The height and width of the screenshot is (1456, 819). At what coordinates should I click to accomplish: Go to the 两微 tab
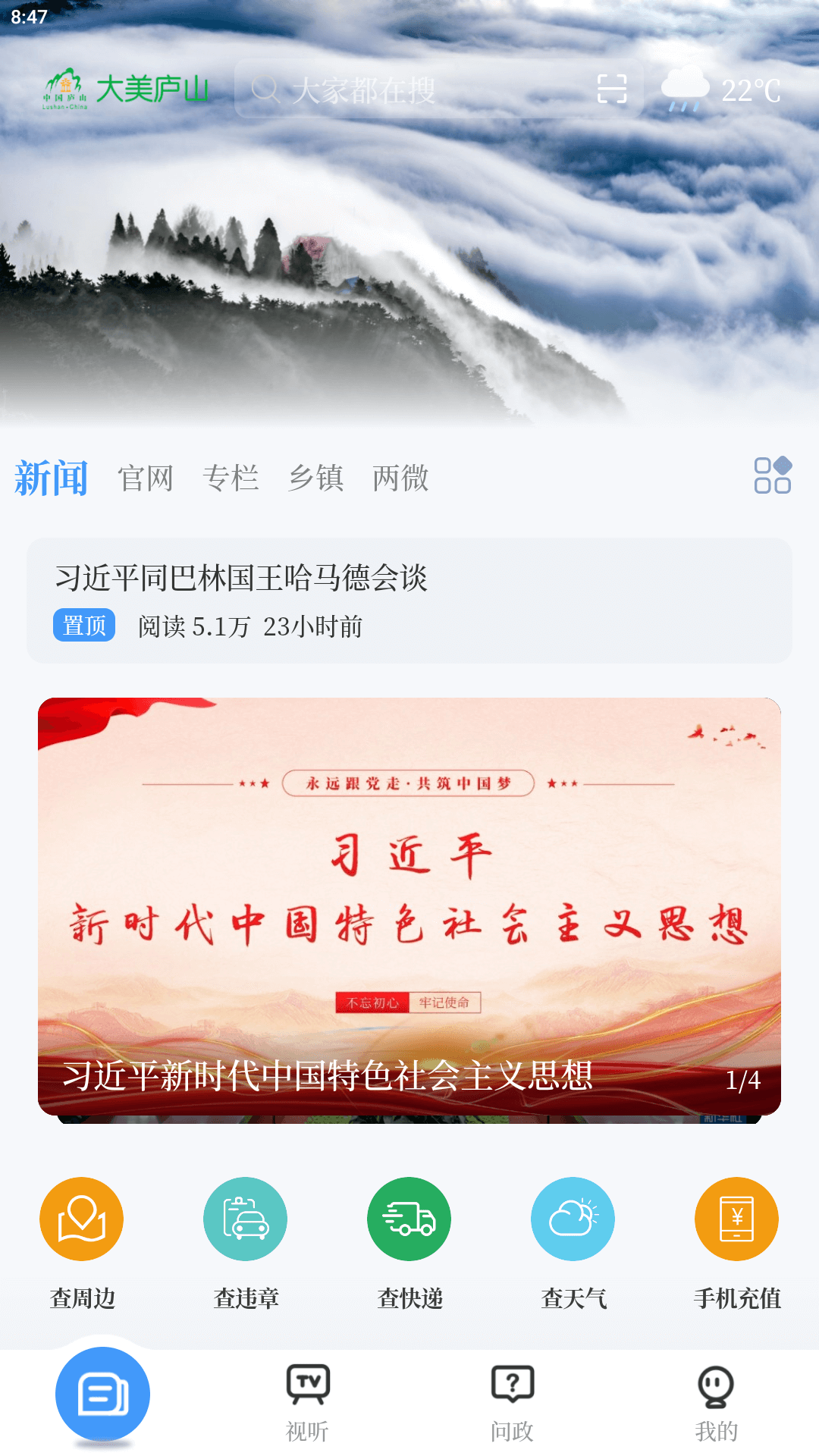coord(400,479)
